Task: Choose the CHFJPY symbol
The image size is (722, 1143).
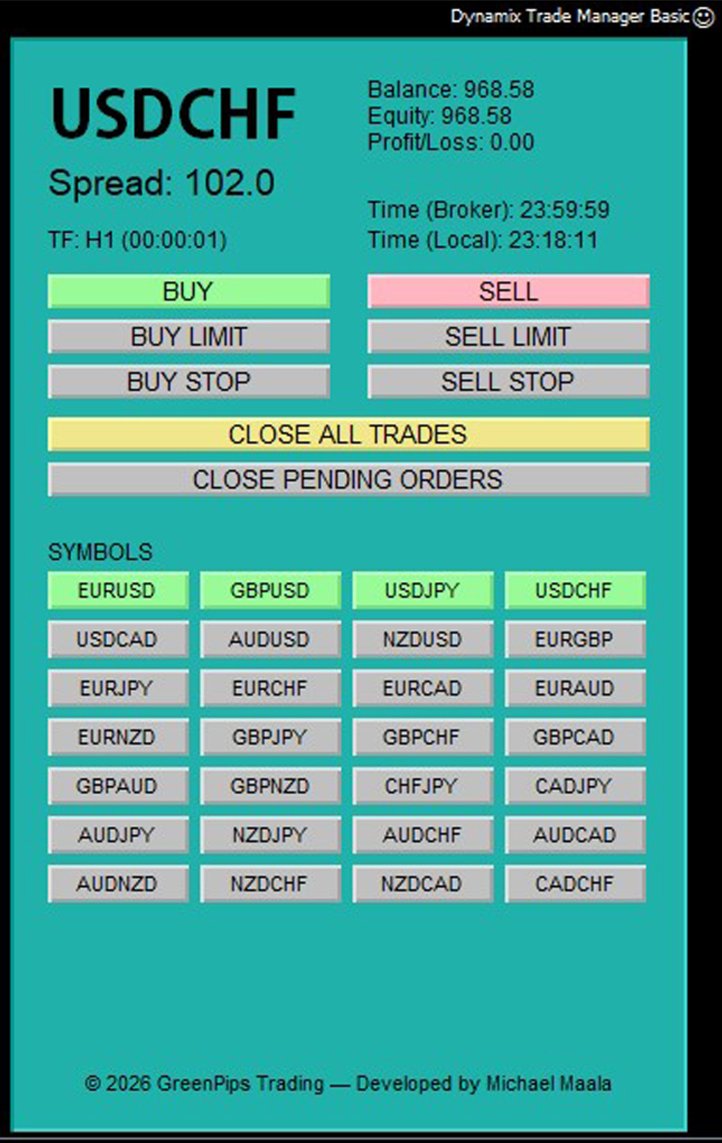Action: click(x=422, y=786)
